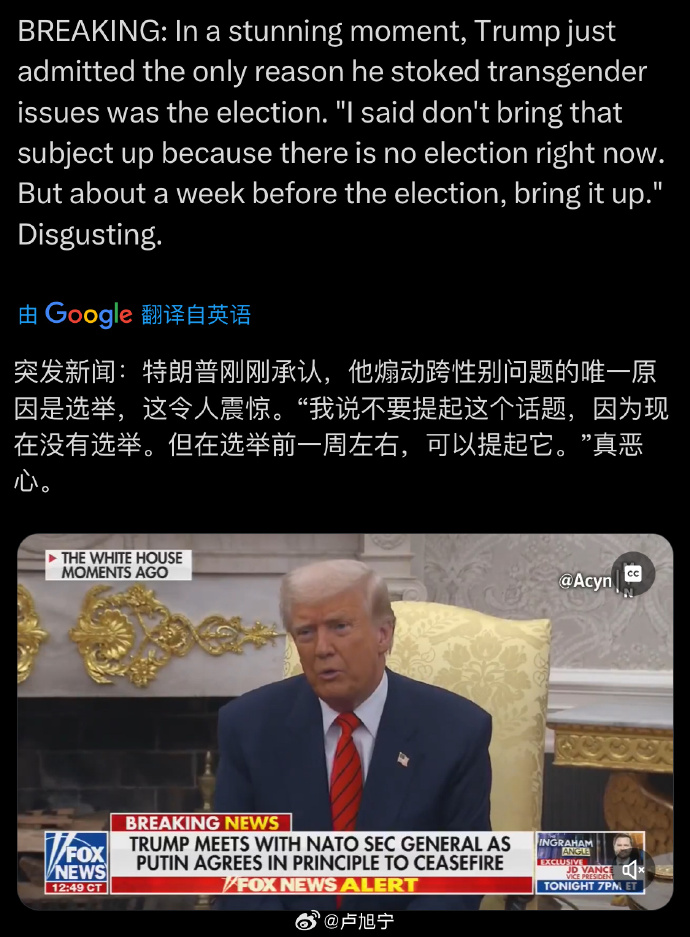Open the Google translated from English link
Viewport: 690px width, 937px height.
[135, 314]
